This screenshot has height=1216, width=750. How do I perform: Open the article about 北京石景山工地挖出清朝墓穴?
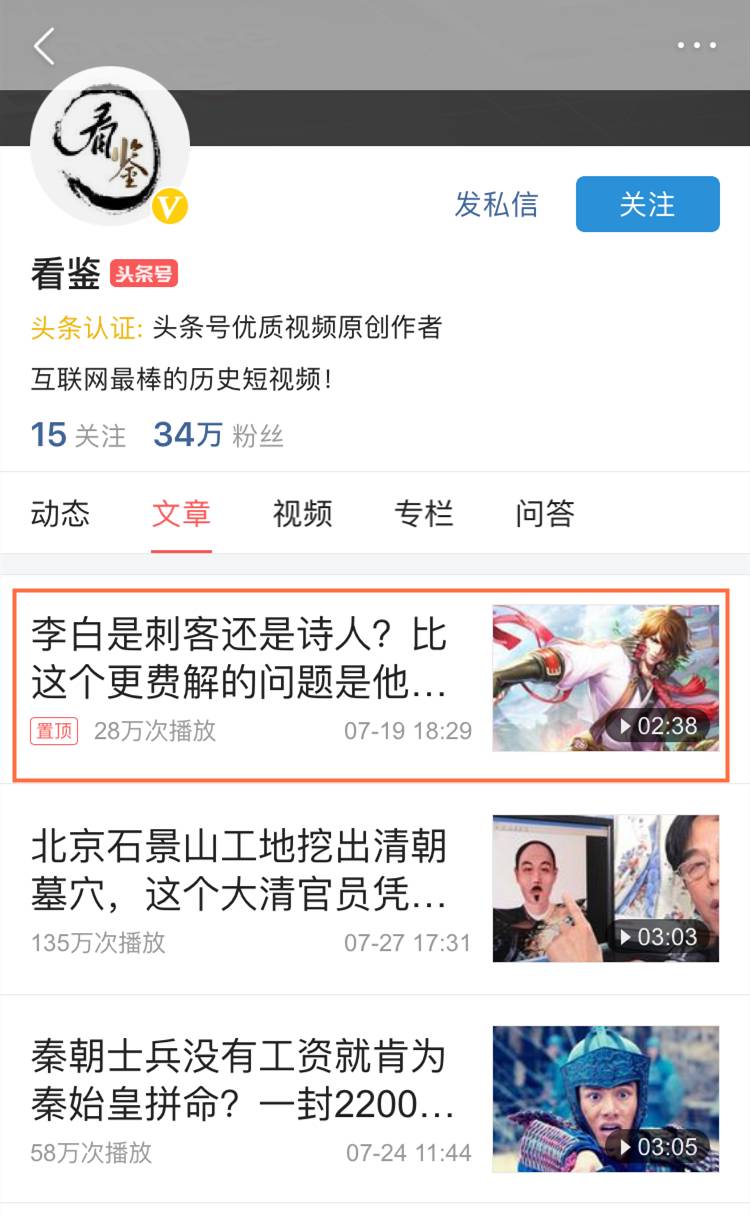pos(375,890)
